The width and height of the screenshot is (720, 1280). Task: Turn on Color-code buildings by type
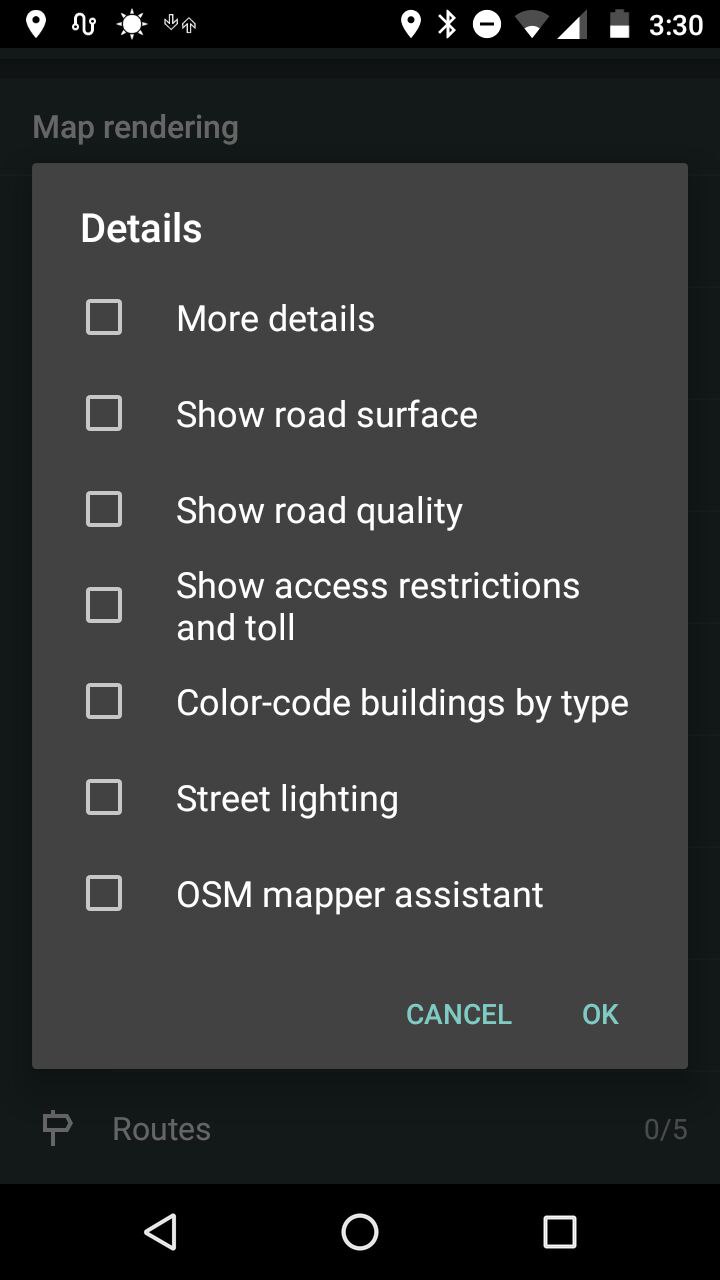coord(104,702)
